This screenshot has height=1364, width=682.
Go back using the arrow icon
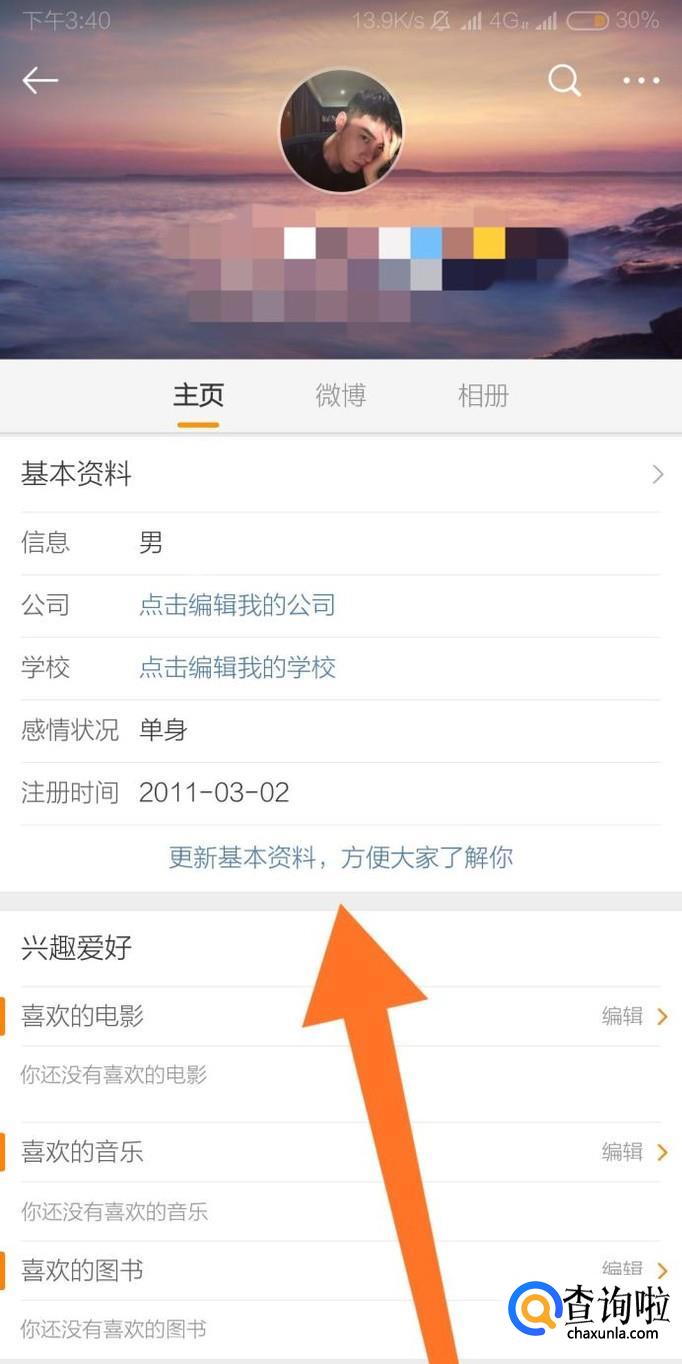(x=40, y=81)
